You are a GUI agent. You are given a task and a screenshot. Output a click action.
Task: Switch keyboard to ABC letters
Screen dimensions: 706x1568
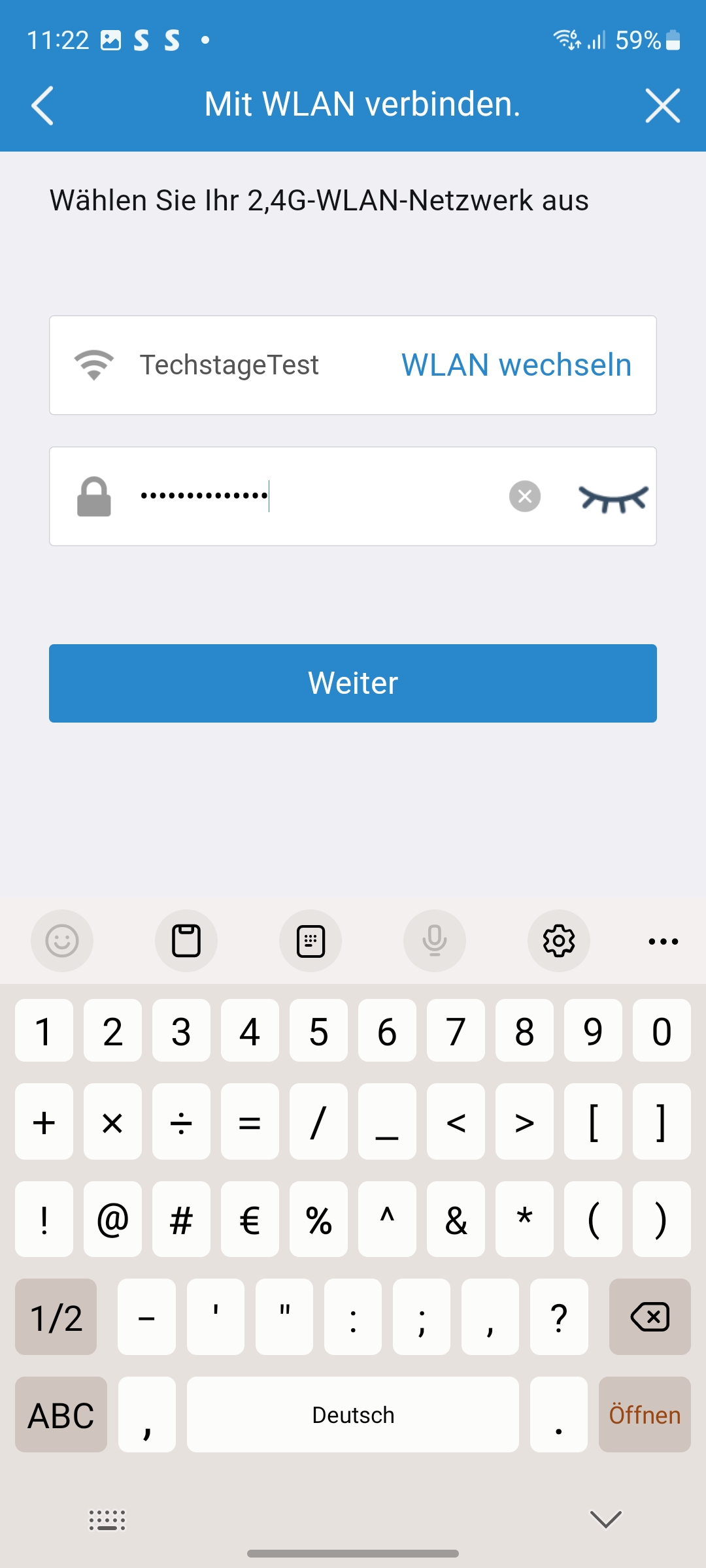click(x=61, y=1415)
